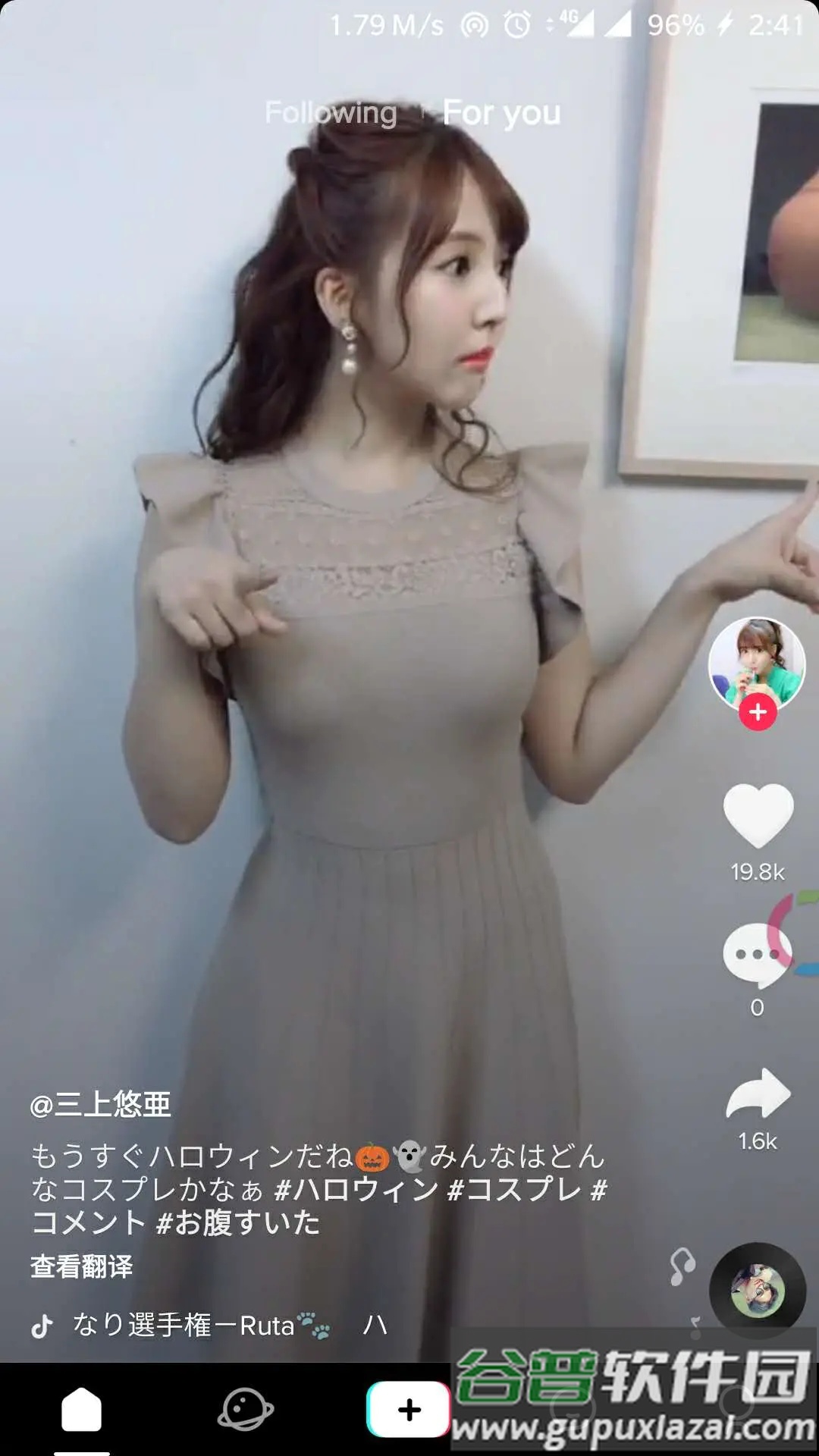The image size is (819, 1456).
Task: Create a new video with plus button
Action: pyautogui.click(x=409, y=1410)
